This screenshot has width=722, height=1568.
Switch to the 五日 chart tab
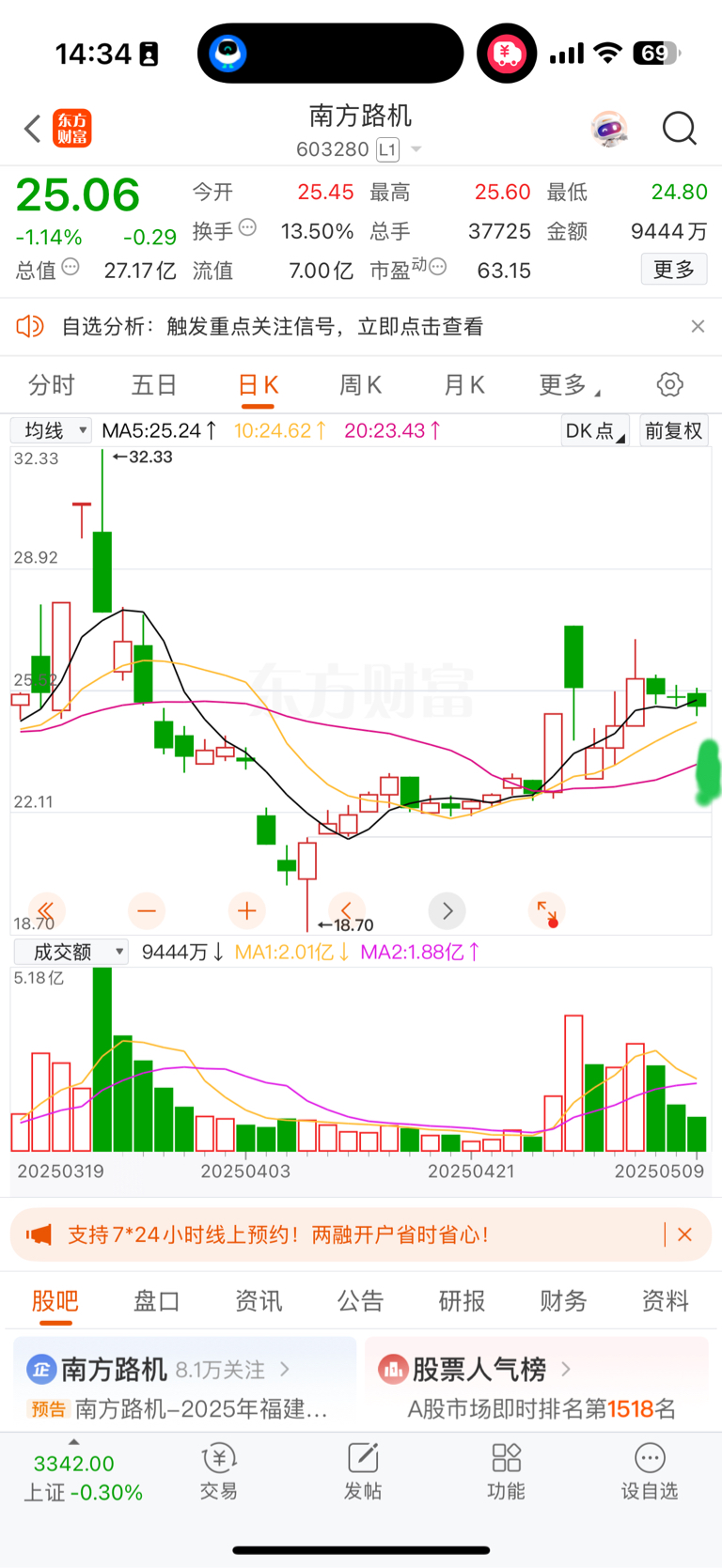pyautogui.click(x=154, y=385)
